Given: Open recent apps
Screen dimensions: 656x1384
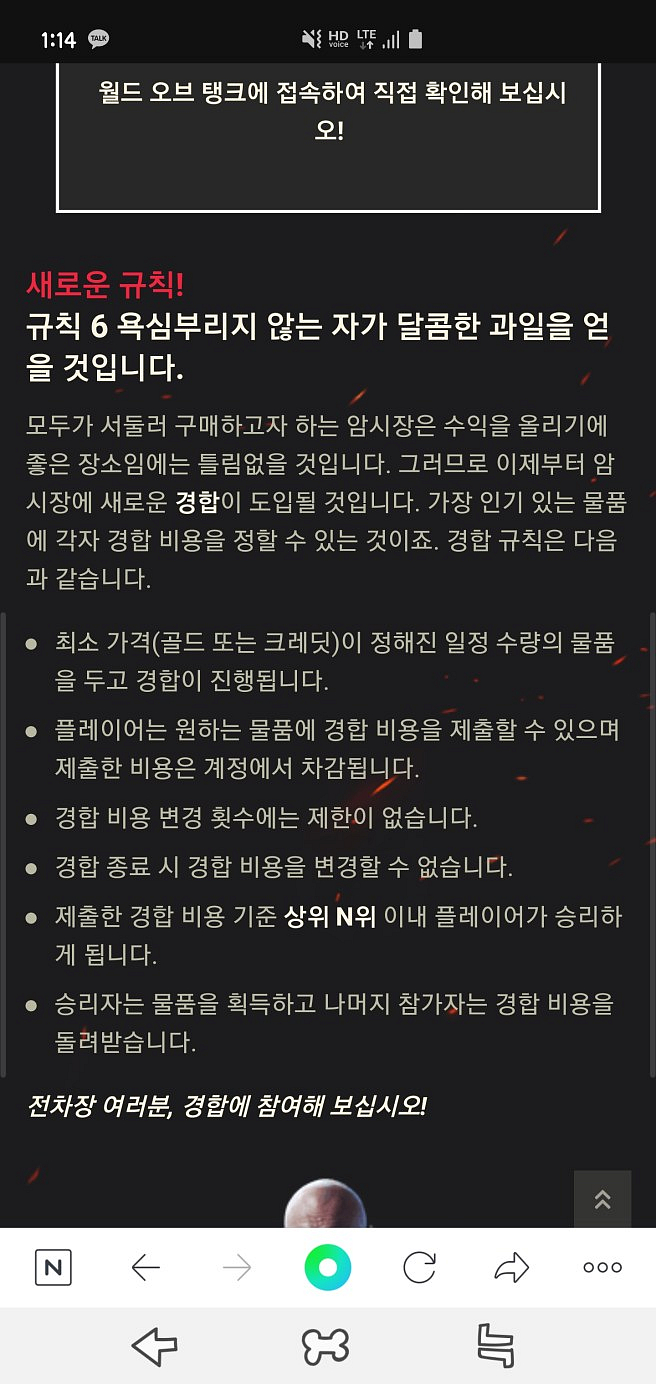Looking at the screenshot, I should 496,1347.
